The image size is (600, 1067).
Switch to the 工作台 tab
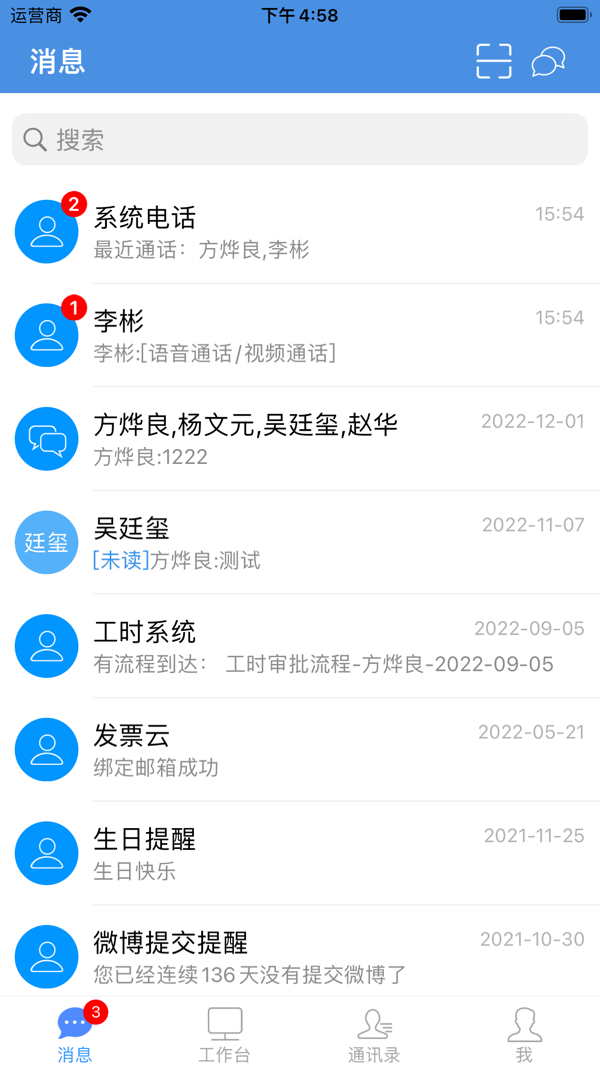[x=225, y=1033]
